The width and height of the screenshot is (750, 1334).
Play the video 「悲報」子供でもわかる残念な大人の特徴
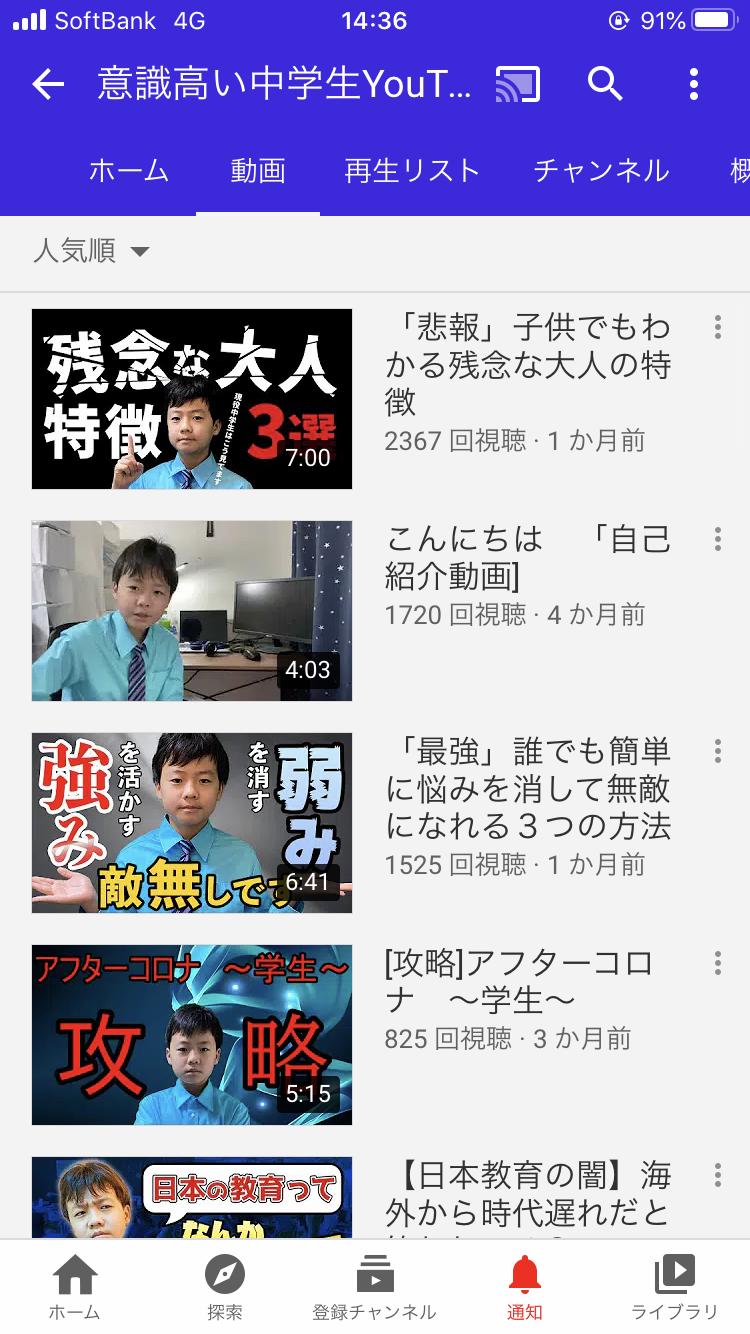[x=192, y=399]
